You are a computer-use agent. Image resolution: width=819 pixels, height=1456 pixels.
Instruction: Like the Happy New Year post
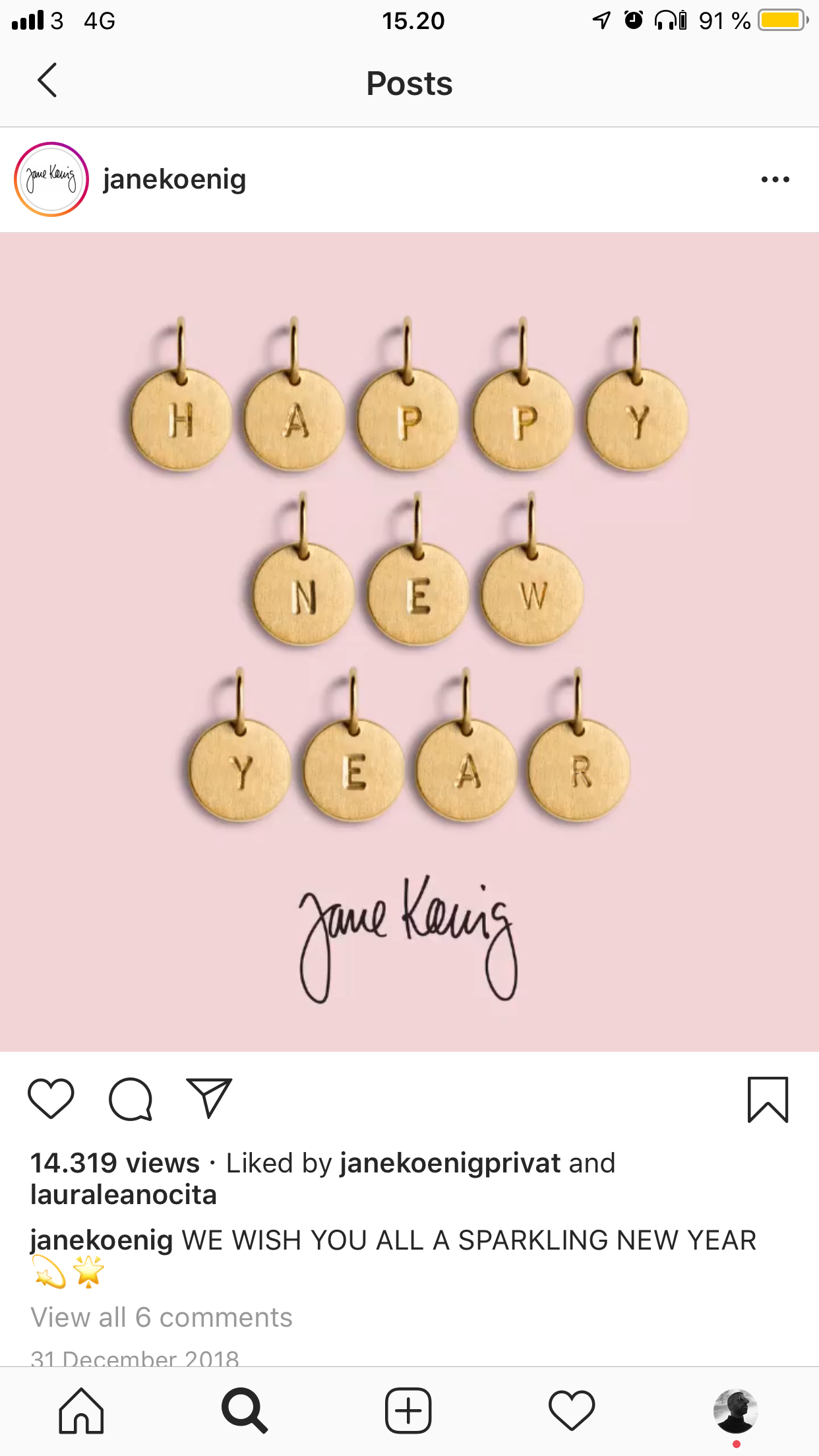tap(51, 1099)
